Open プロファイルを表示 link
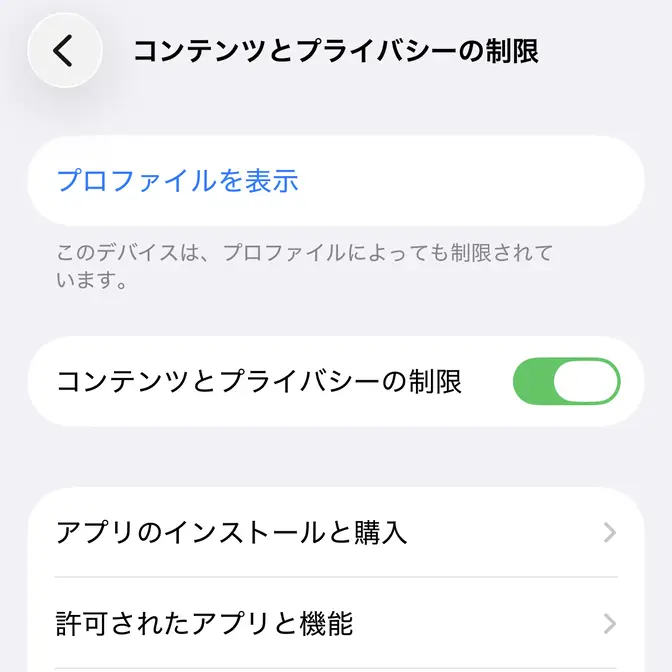This screenshot has height=672, width=672. (178, 181)
